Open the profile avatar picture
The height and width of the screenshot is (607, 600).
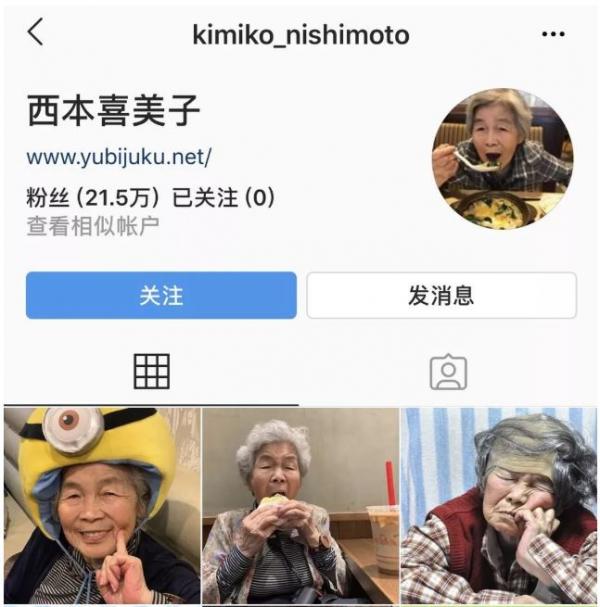tap(502, 158)
